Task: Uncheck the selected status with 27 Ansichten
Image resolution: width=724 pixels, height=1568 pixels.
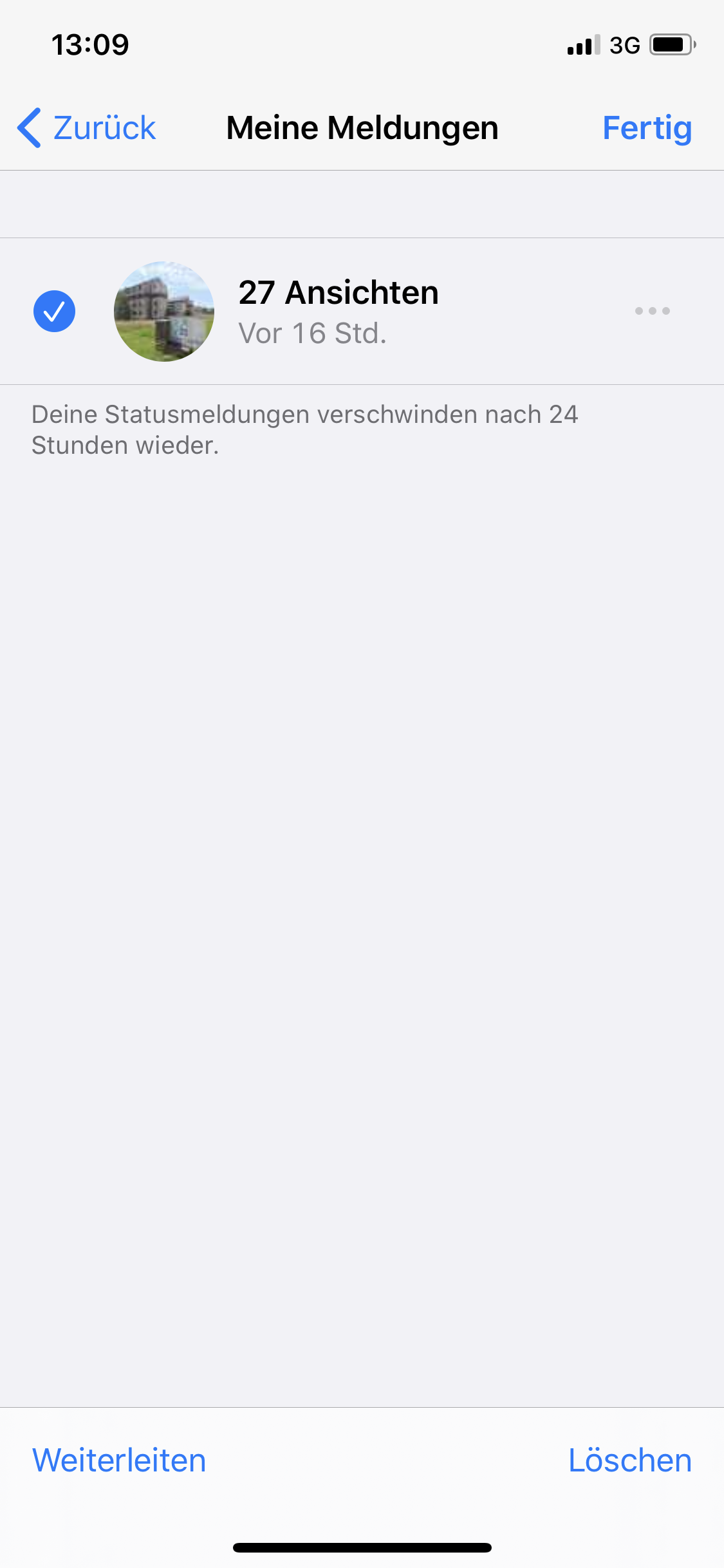Action: tap(55, 312)
